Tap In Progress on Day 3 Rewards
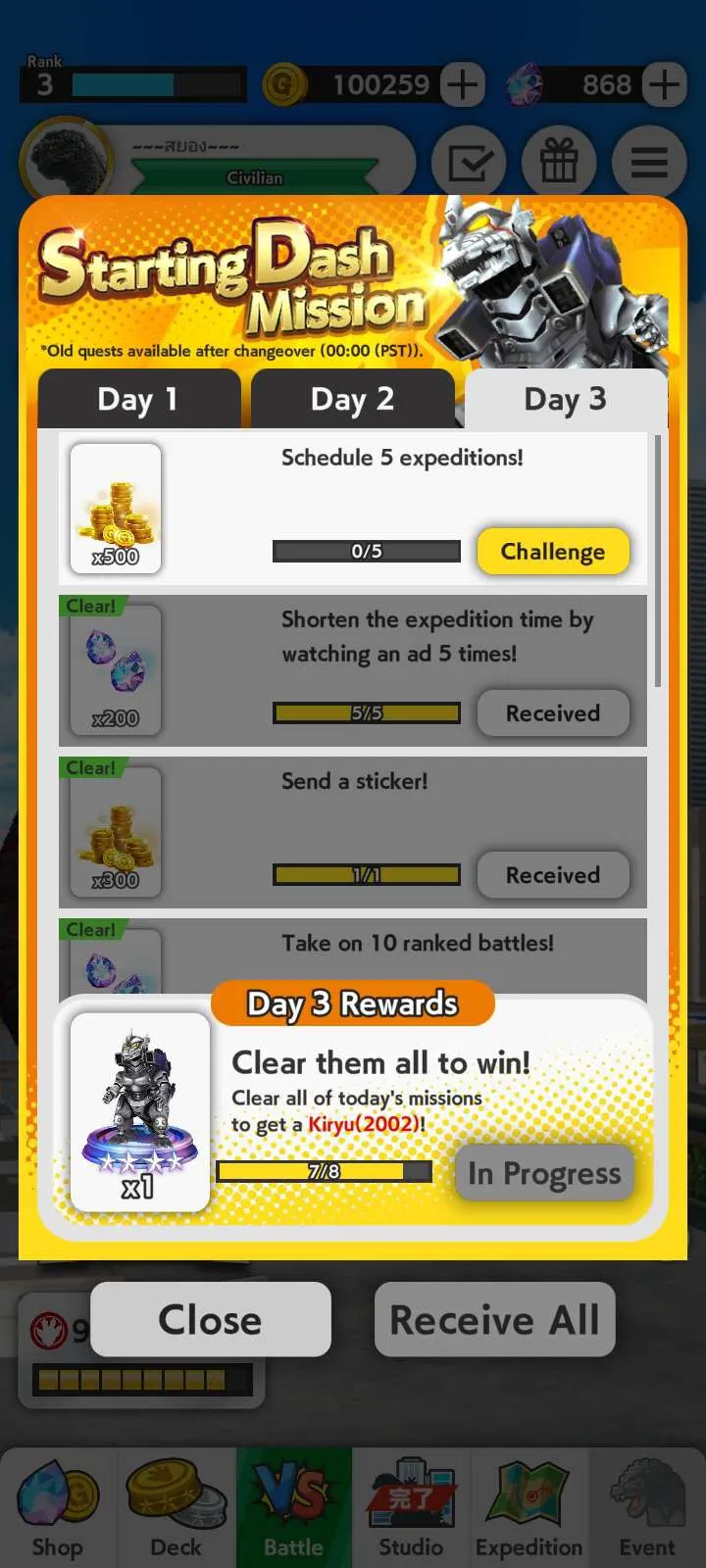Screen dimensions: 706x1568 pos(544,1173)
